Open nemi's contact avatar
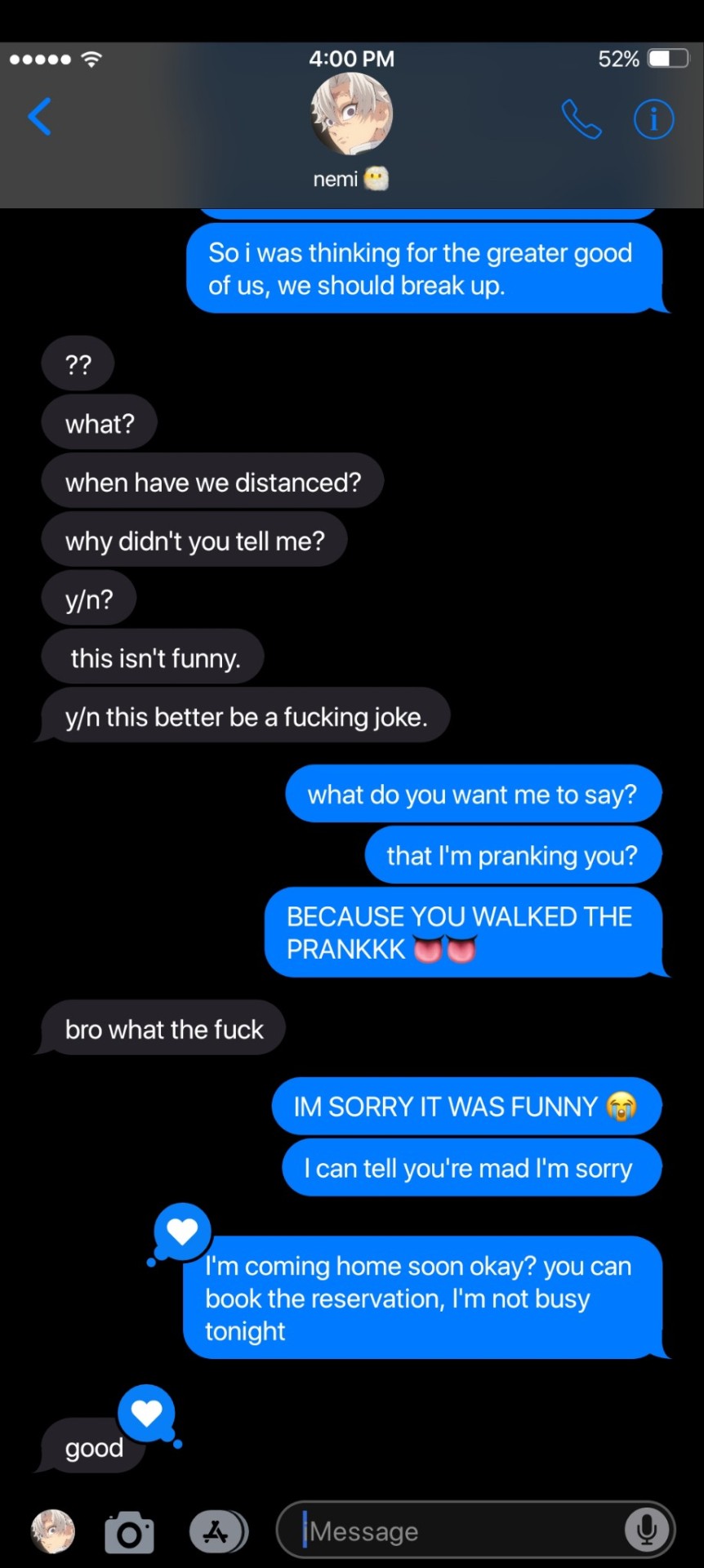Screen dimensions: 704x1568 (351, 115)
